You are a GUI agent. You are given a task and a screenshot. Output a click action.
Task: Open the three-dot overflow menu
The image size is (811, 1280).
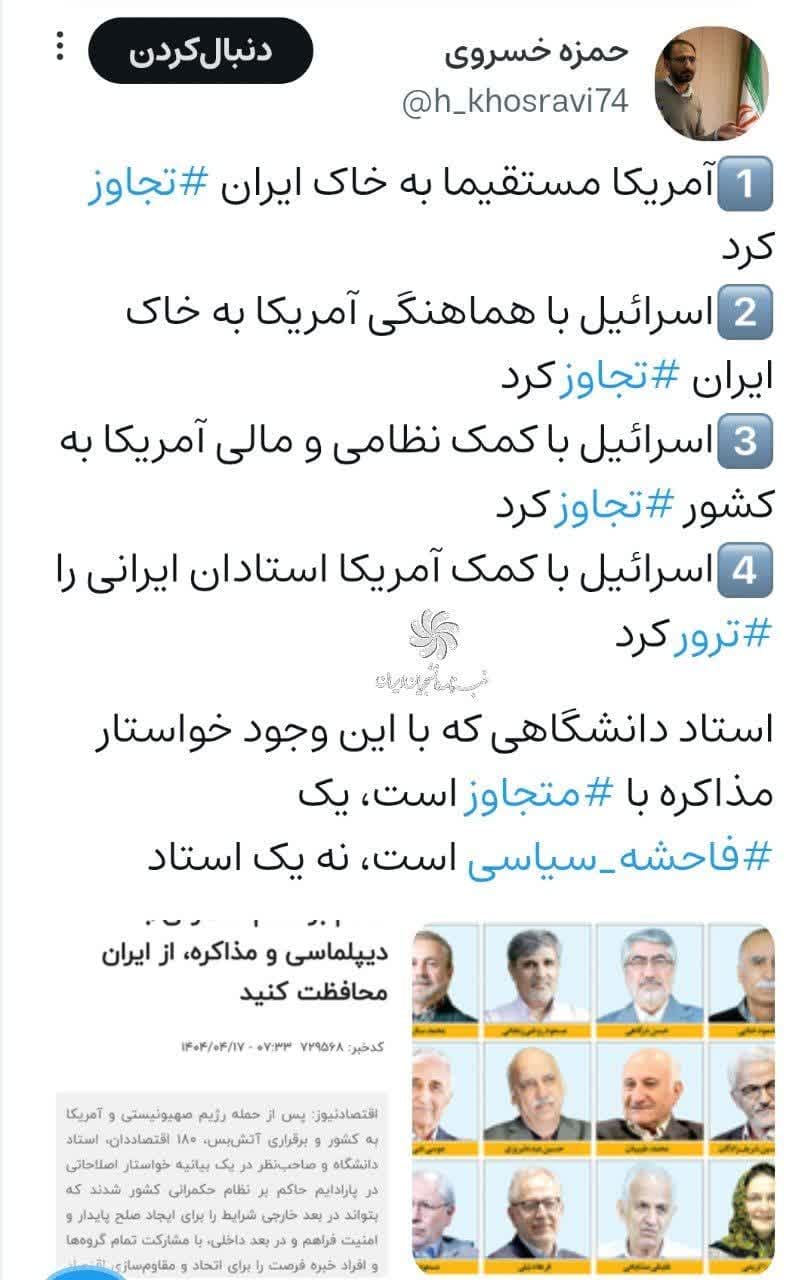59,46
